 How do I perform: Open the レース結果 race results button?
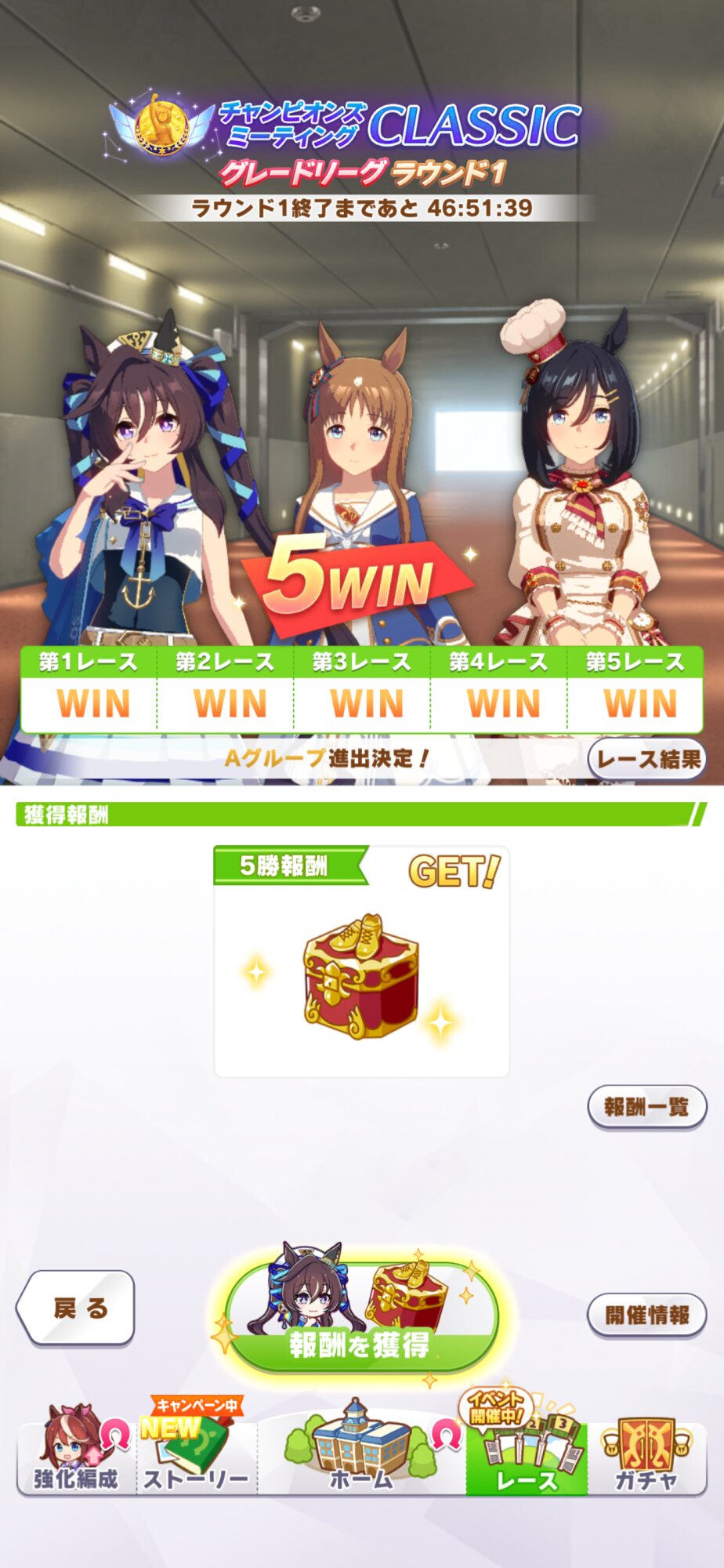coord(646,759)
